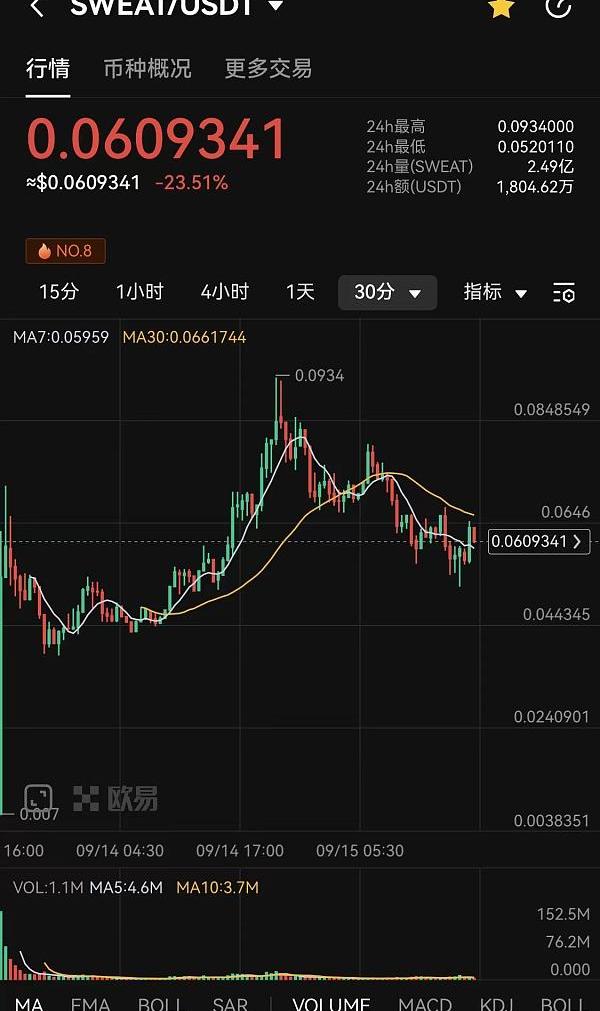Select the 1天 chart interval
The image size is (600, 1011).
pos(300,292)
